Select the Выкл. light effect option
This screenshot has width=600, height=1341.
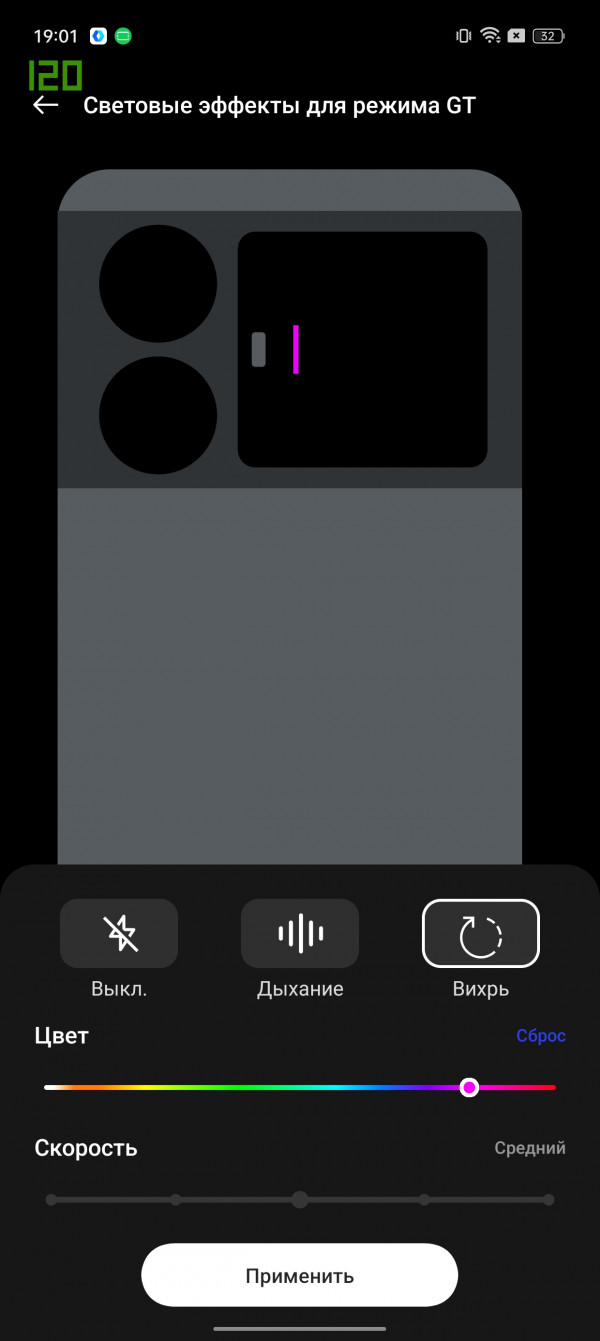pos(119,933)
